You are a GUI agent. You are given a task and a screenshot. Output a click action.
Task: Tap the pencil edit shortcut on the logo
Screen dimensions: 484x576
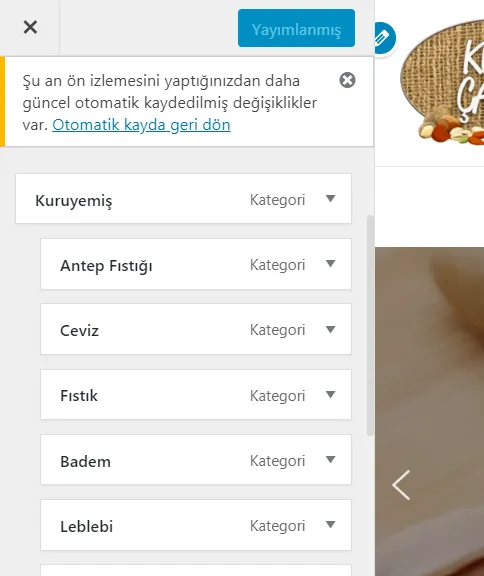[x=384, y=38]
